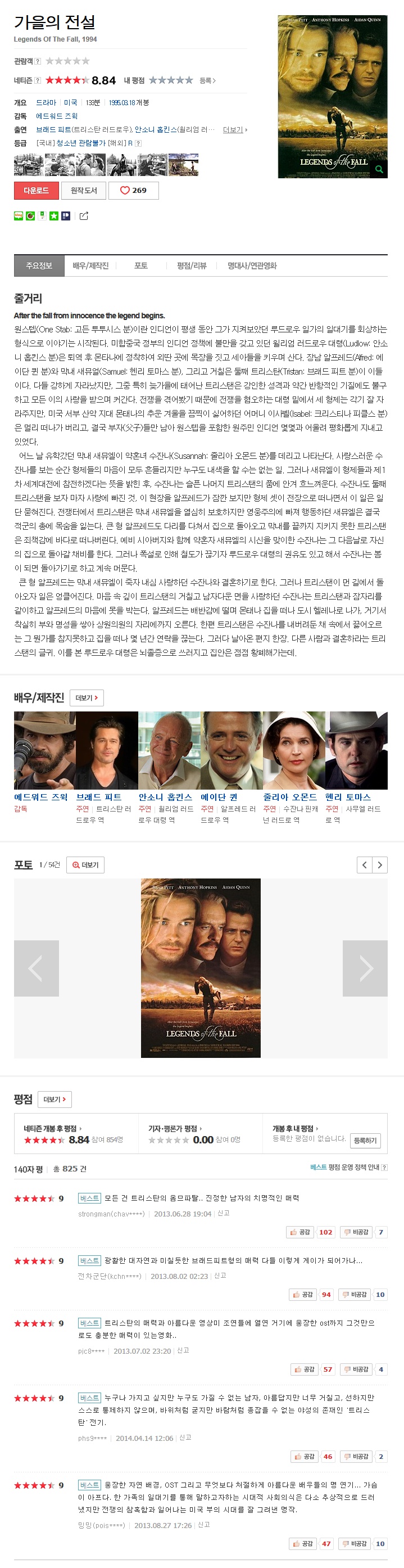Share this movie page externally
This screenshot has width=404, height=1568.
tap(84, 215)
